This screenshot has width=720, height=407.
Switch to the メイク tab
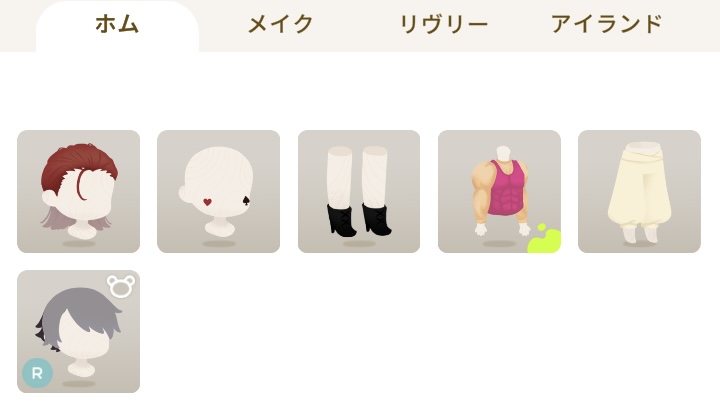(281, 25)
